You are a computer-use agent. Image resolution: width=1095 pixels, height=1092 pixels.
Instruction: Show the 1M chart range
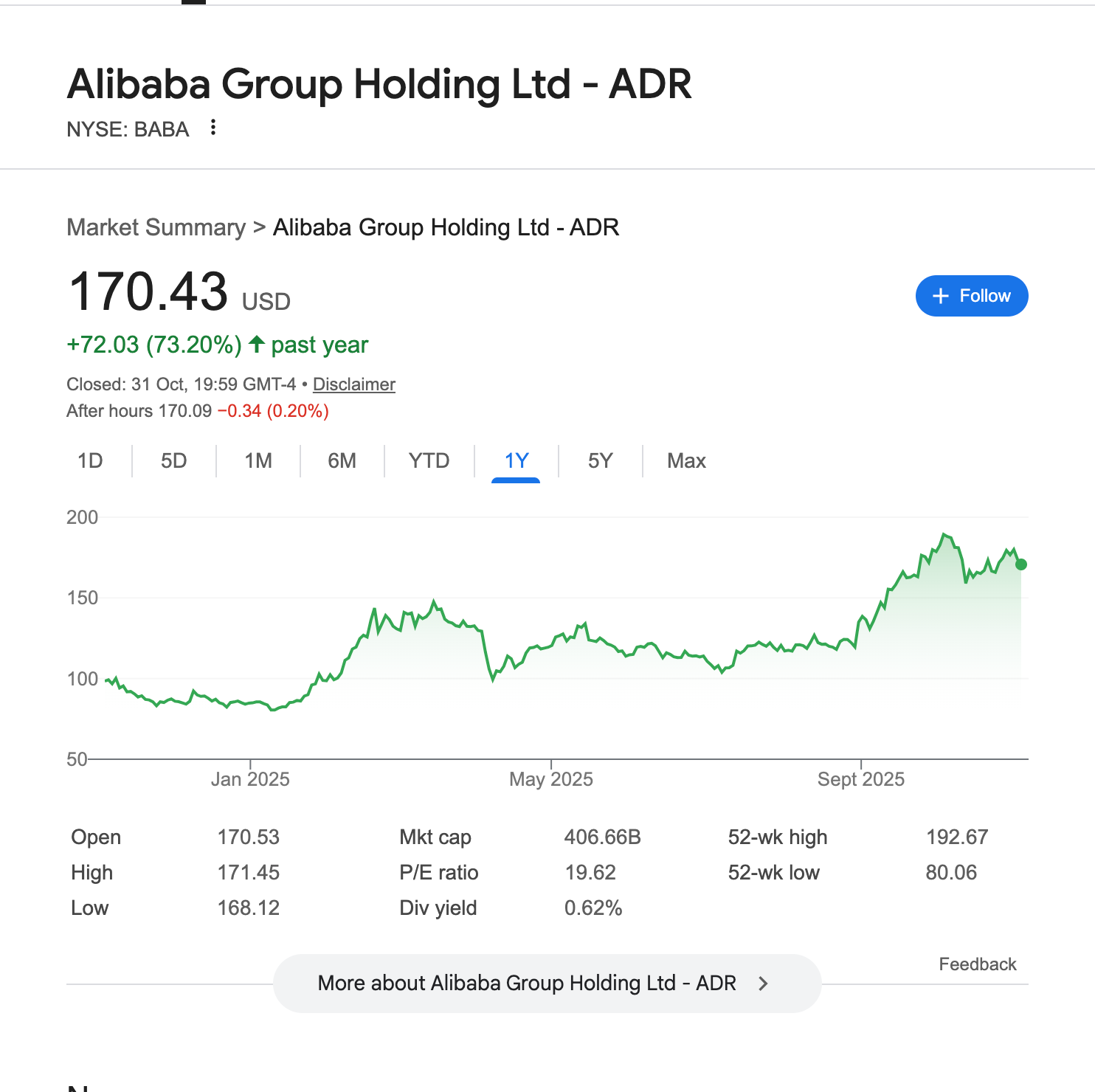point(258,461)
